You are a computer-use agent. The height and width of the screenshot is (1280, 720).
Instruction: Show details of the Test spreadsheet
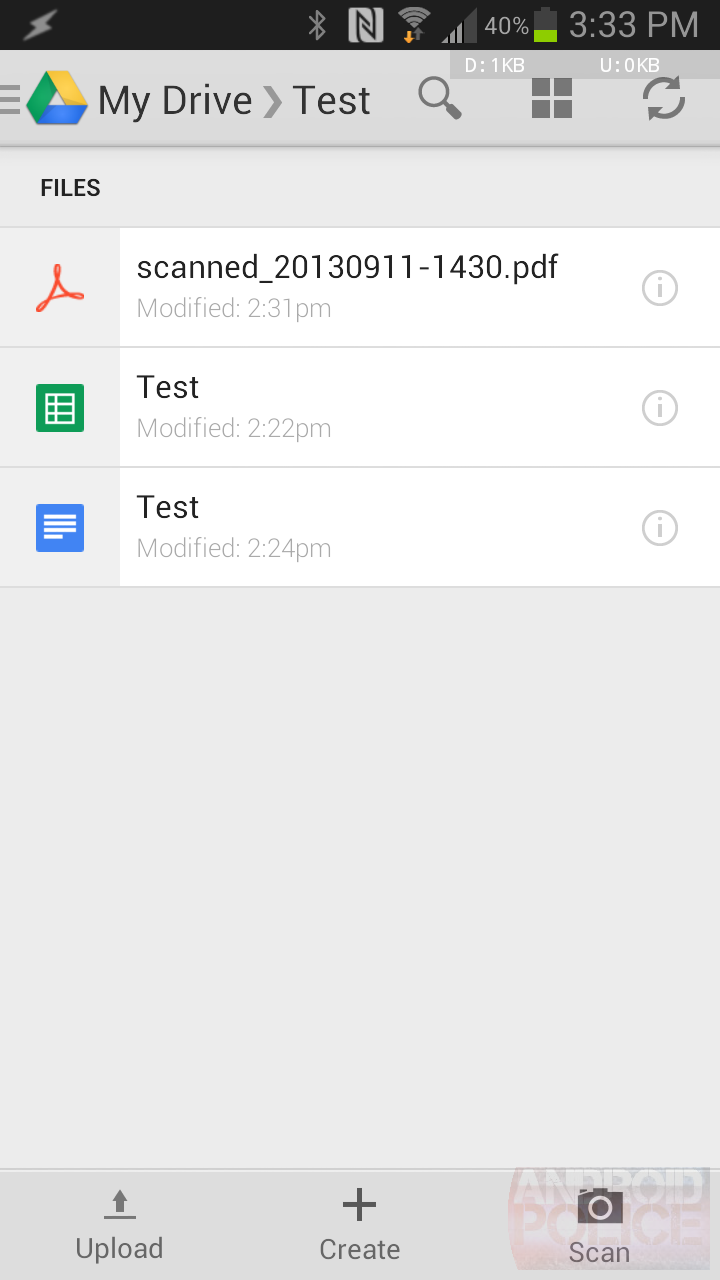(x=659, y=408)
